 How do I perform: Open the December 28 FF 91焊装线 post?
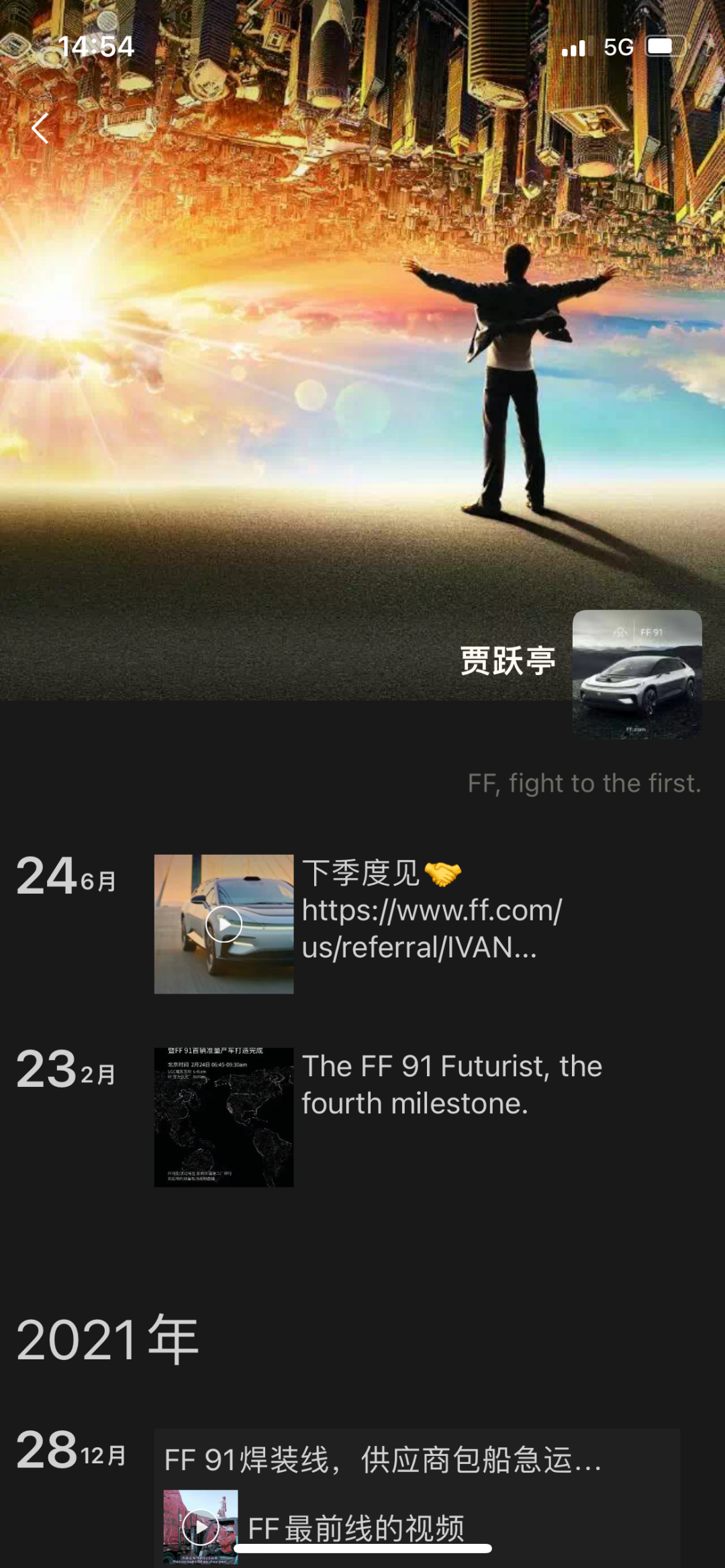383,1459
